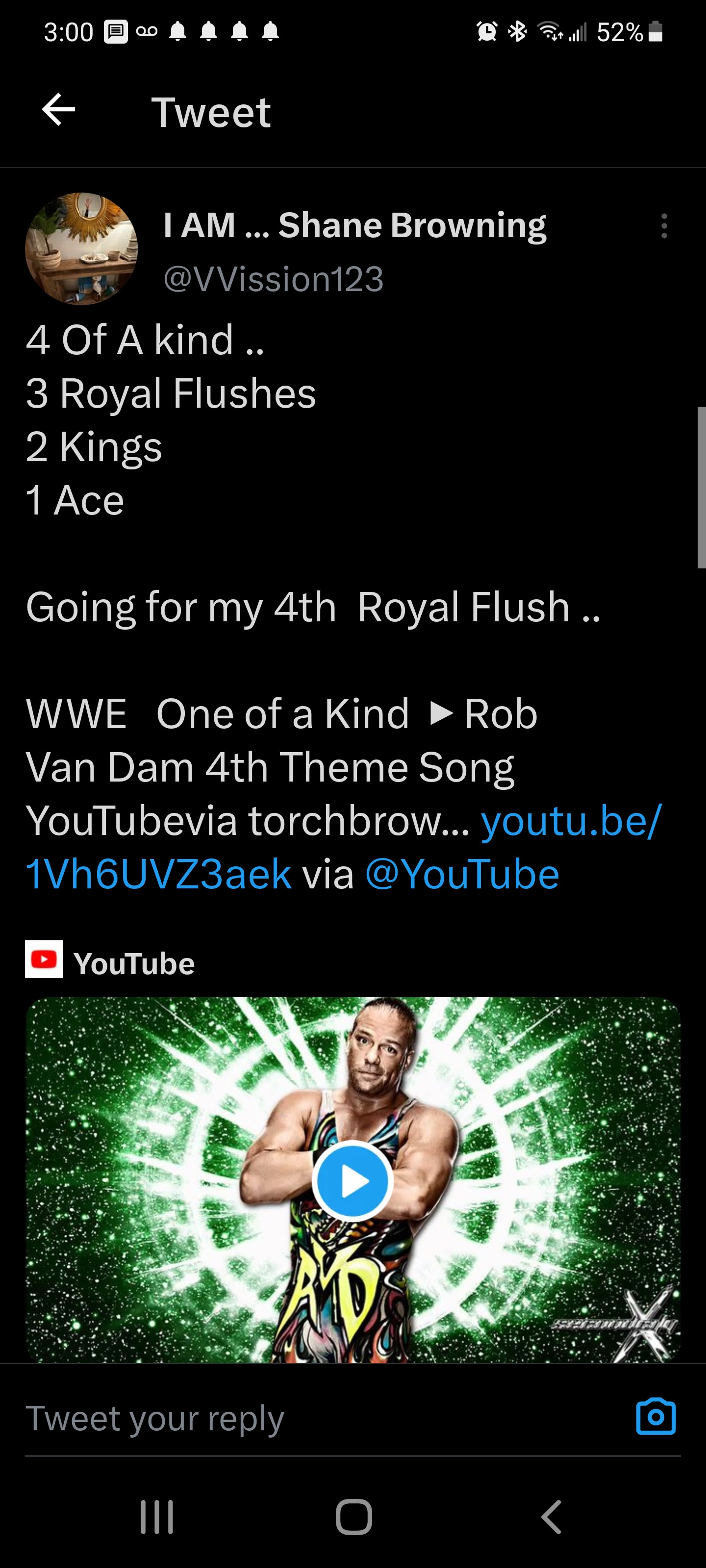Attach a photo using the camera icon

(x=656, y=1417)
